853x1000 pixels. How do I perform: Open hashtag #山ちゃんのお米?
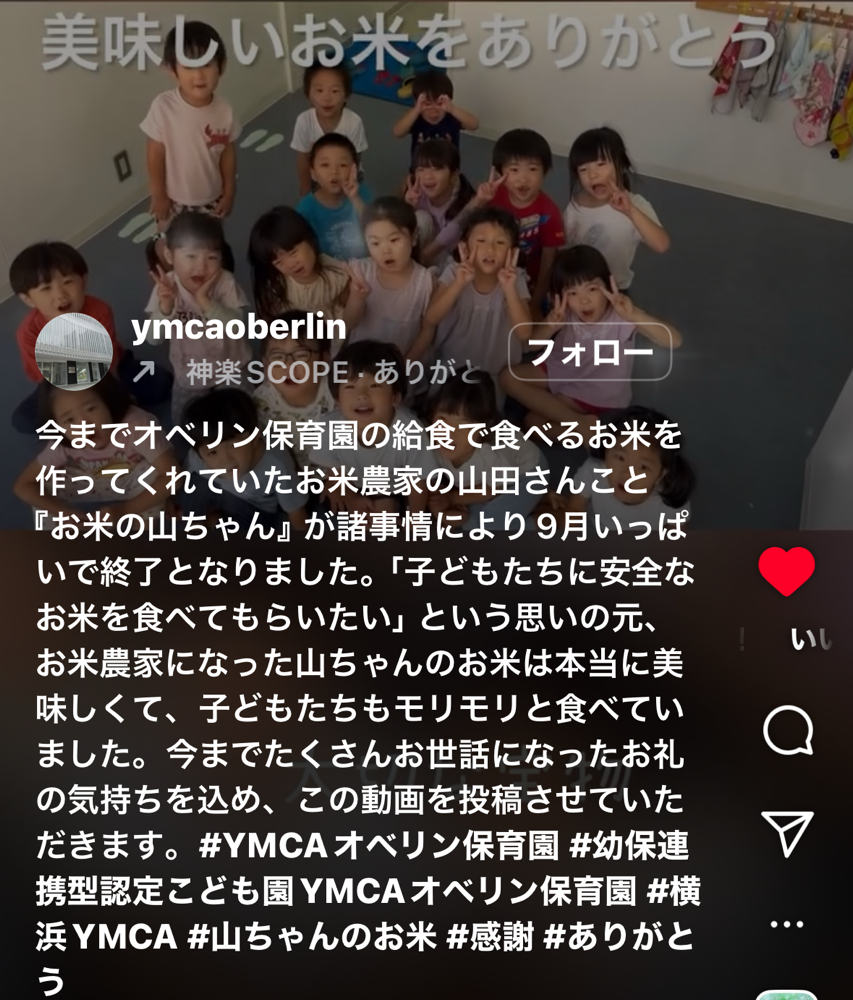click(x=312, y=937)
